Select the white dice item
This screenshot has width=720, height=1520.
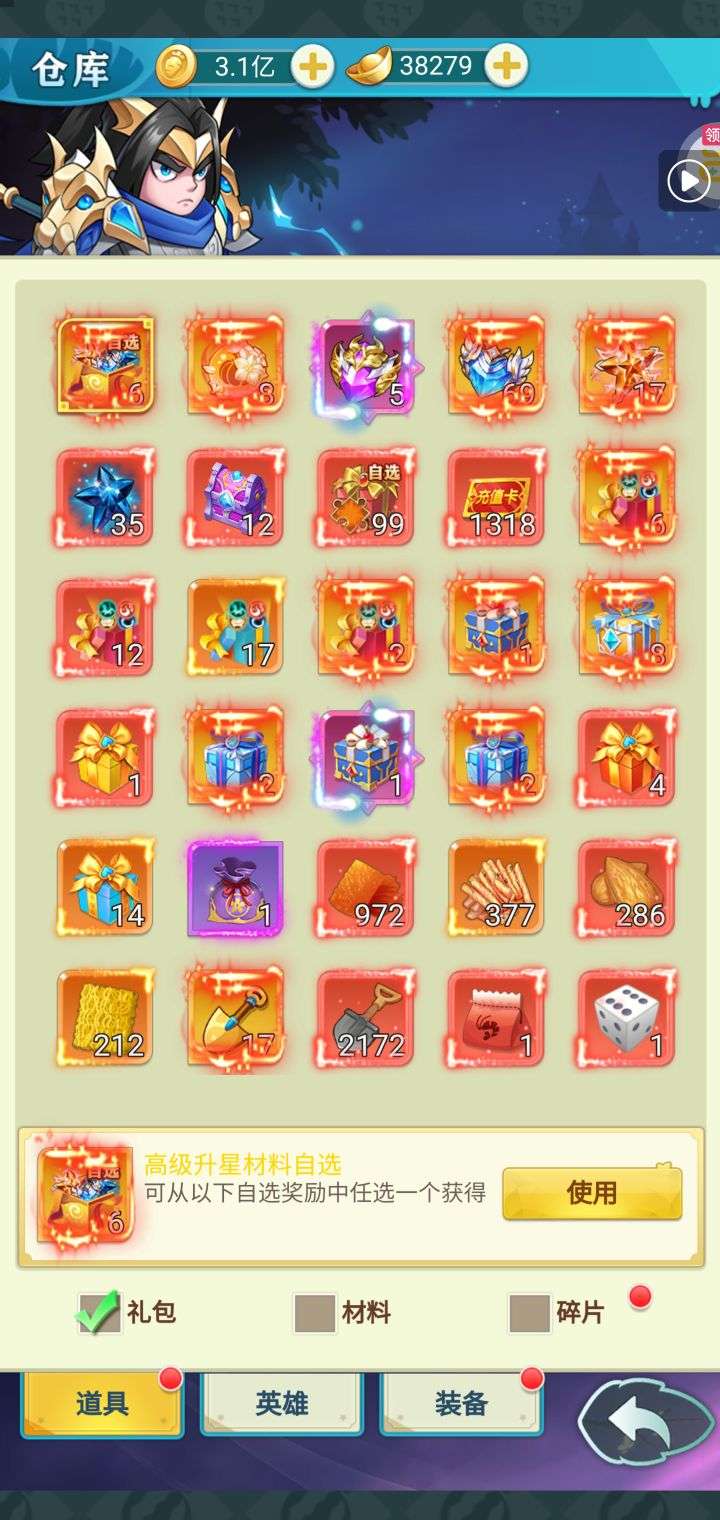(626, 1019)
